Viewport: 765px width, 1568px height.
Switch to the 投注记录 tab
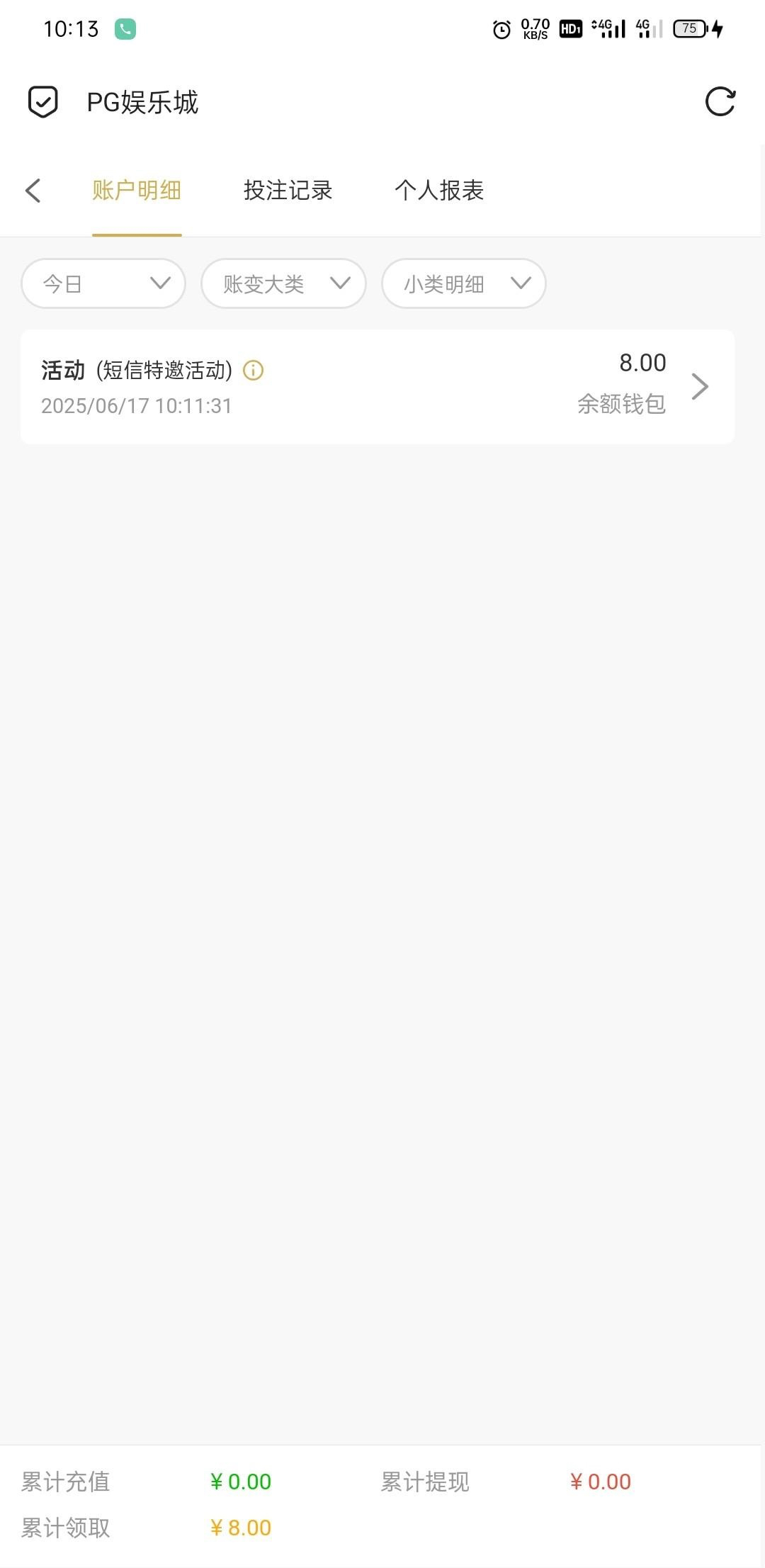288,190
